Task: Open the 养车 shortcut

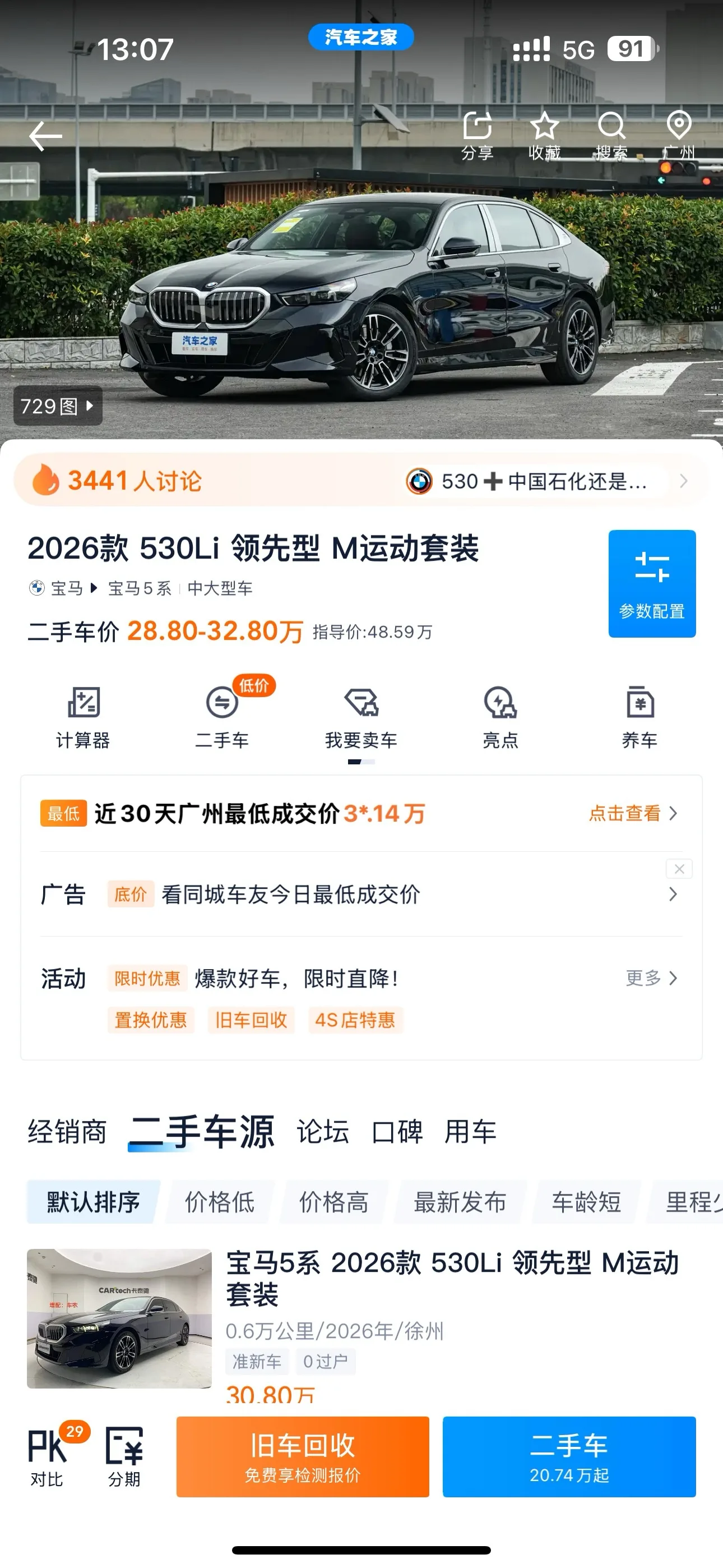Action: point(639,717)
